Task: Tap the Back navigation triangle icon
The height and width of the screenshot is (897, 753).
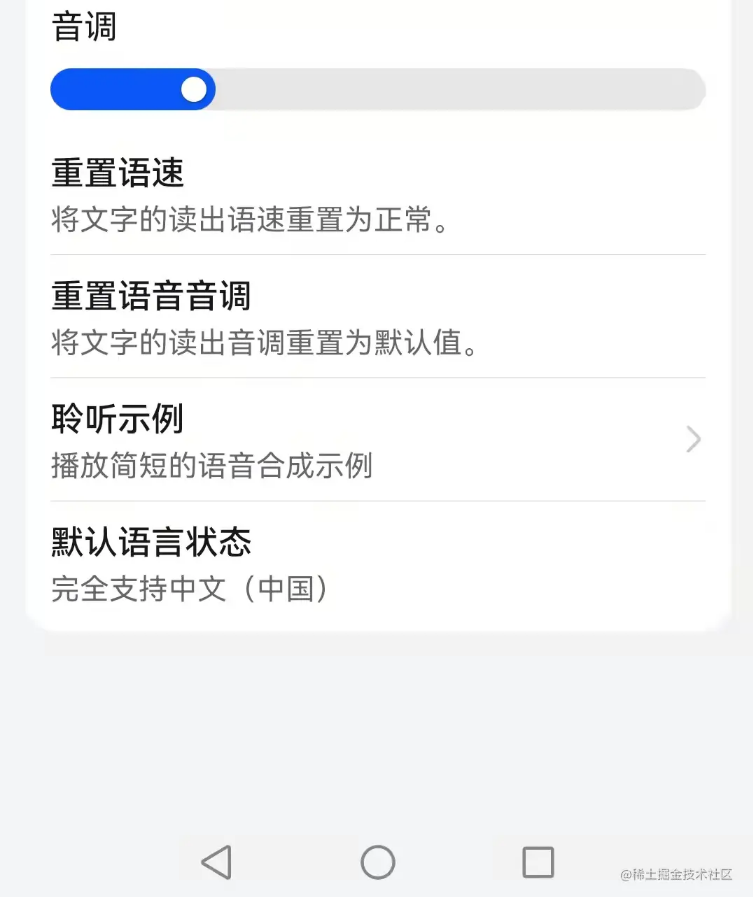Action: coord(215,860)
